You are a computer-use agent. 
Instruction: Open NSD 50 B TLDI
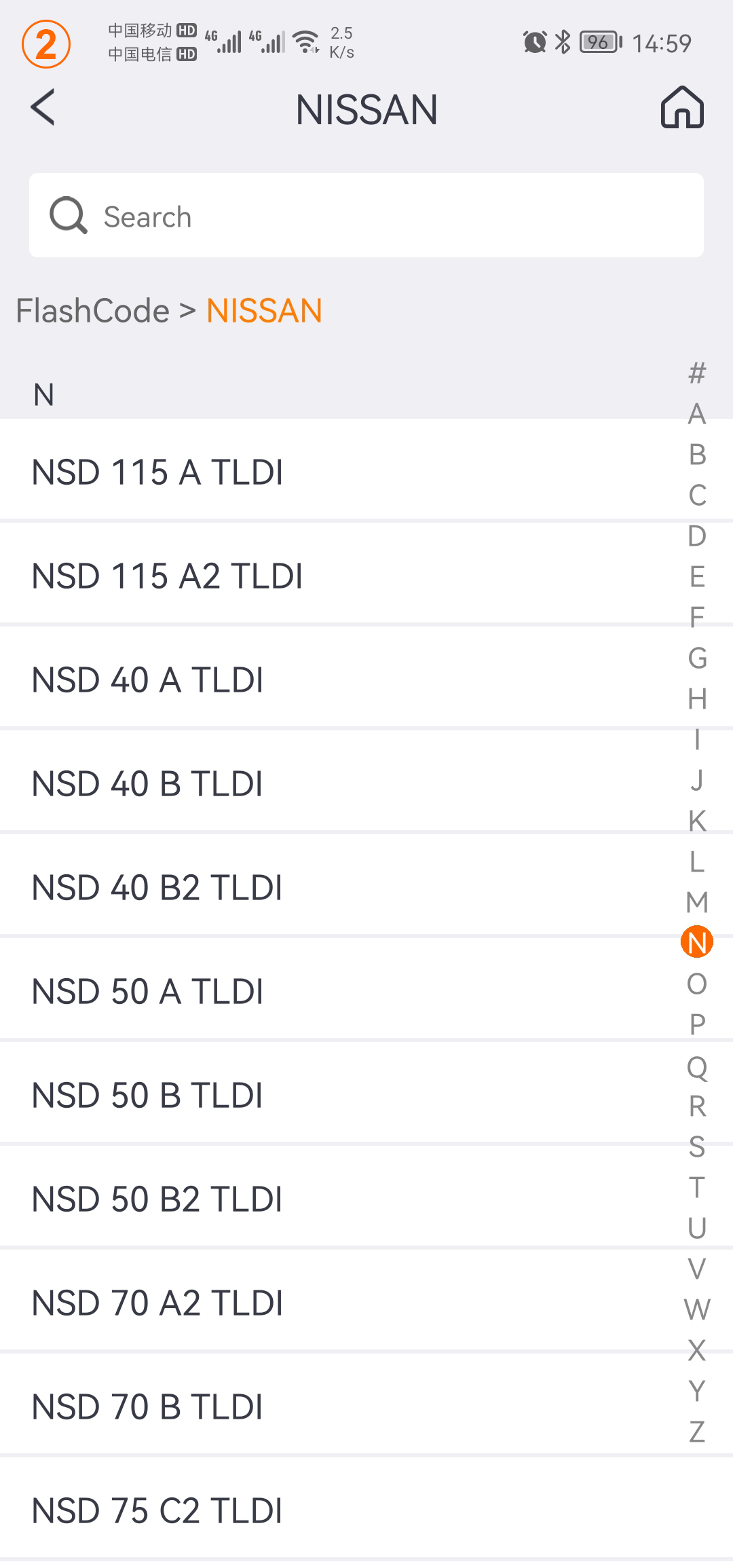(147, 1095)
